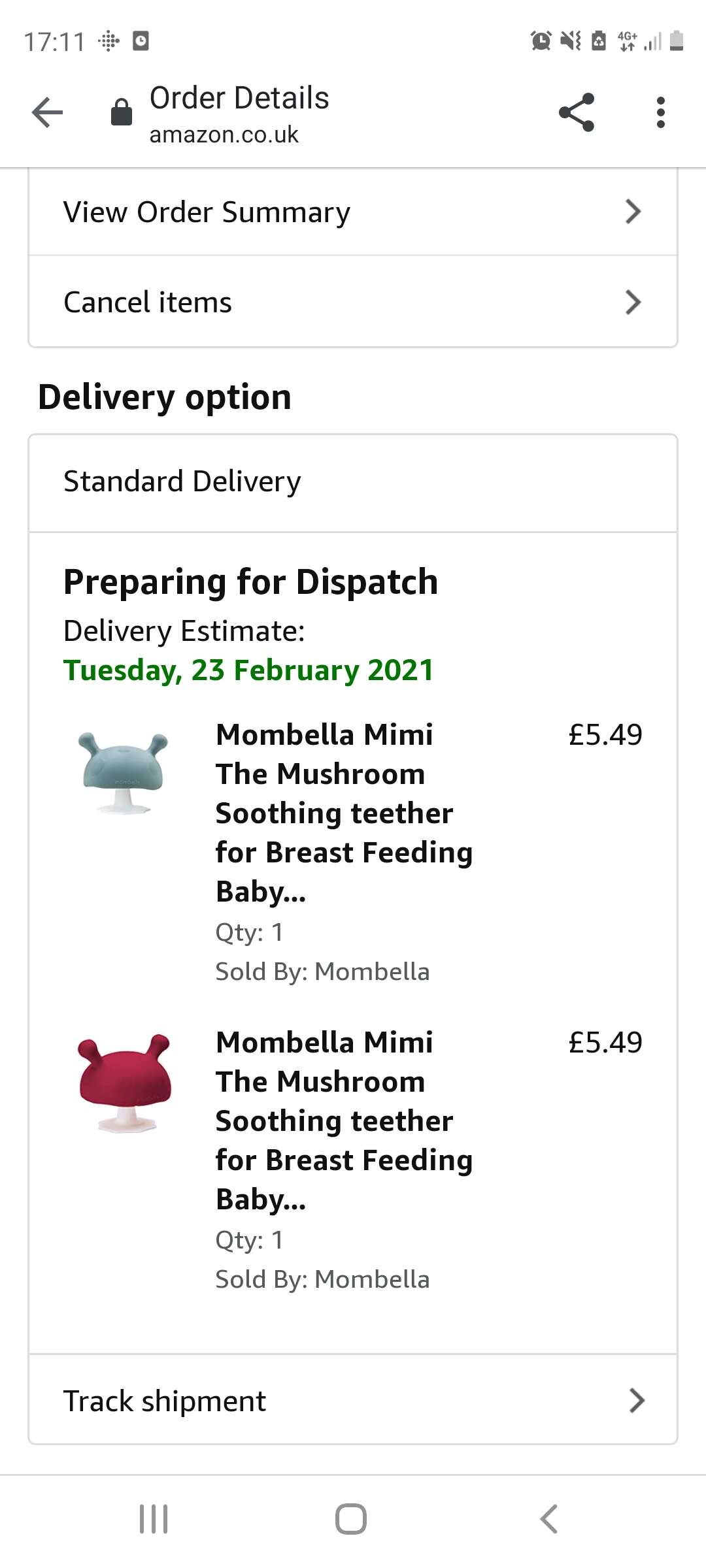Image resolution: width=706 pixels, height=1568 pixels.
Task: Tap the system home button
Action: point(351,1518)
